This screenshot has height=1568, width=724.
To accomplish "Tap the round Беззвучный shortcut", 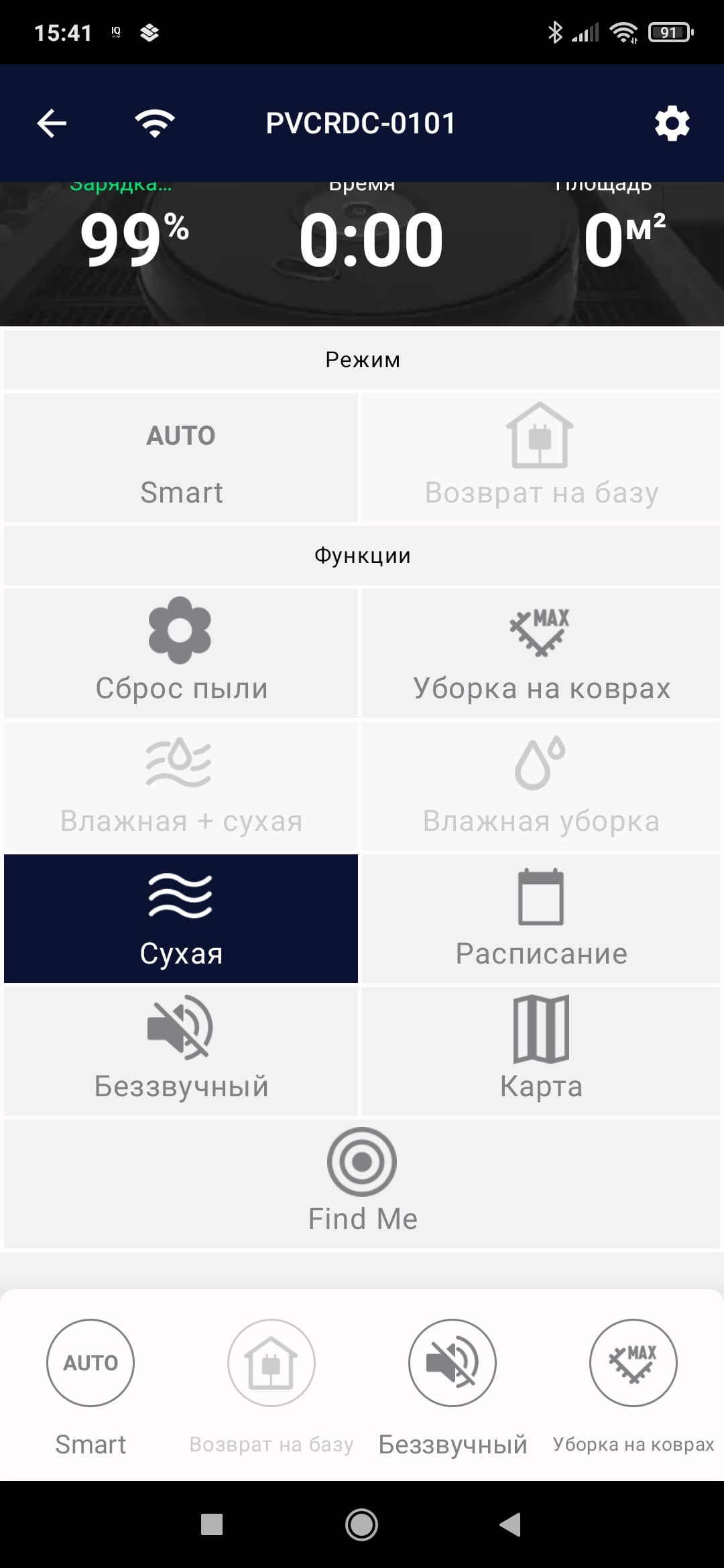I will point(452,1363).
